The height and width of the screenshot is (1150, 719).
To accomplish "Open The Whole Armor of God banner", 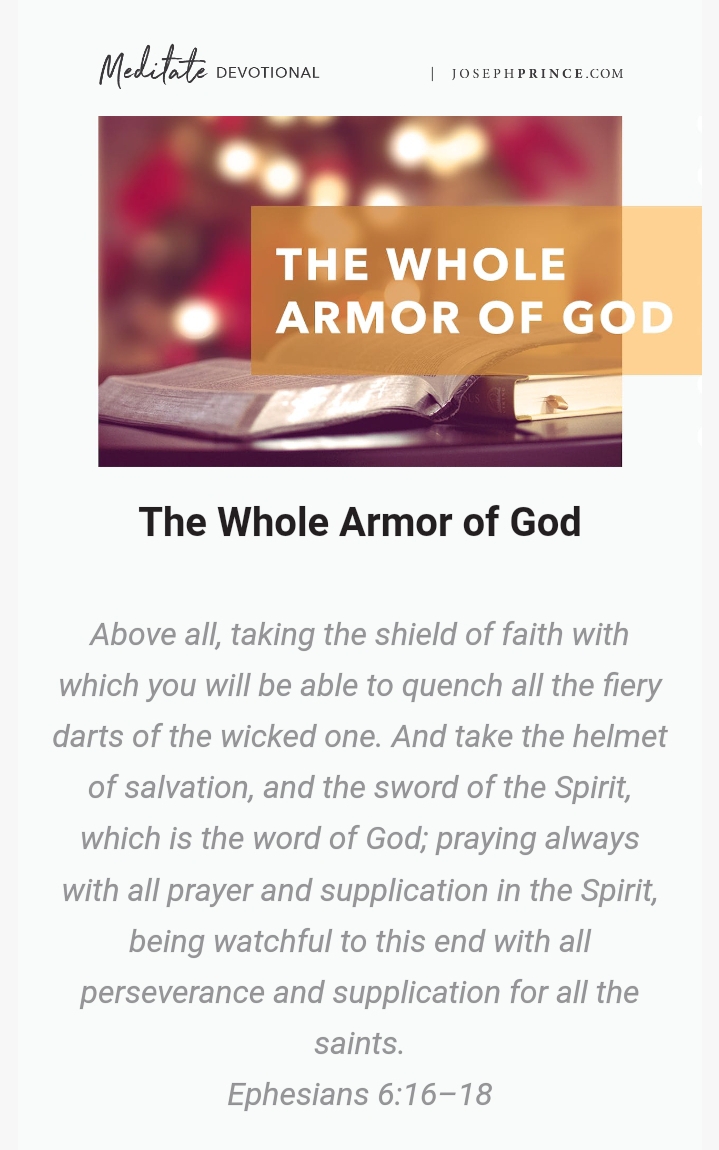I will point(360,291).
